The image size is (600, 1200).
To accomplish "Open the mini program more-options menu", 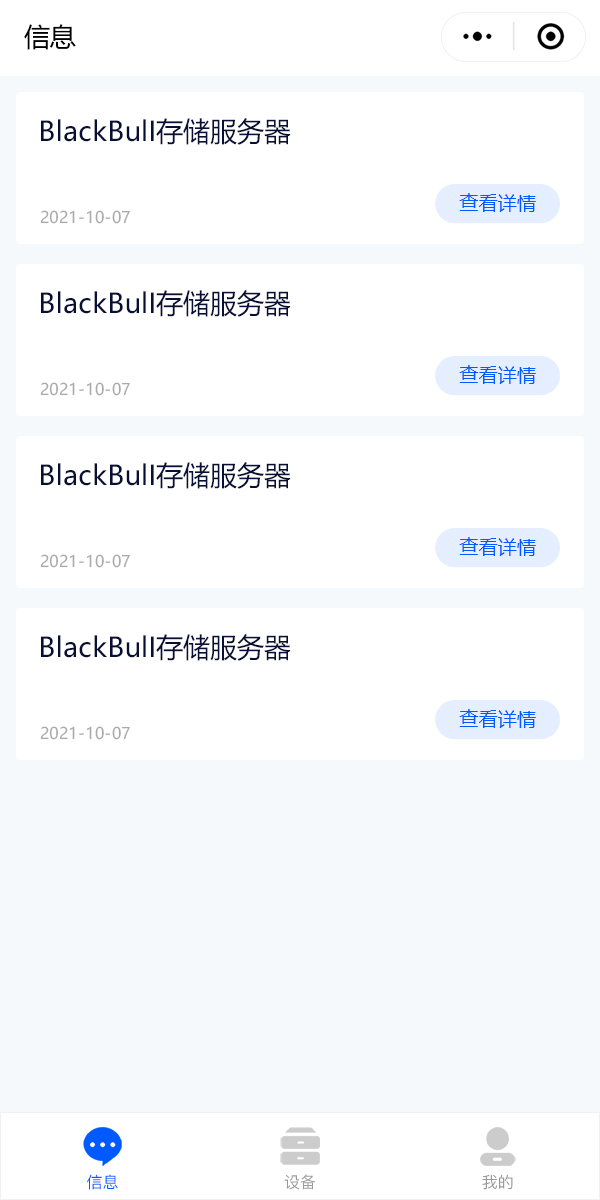I will (x=478, y=37).
